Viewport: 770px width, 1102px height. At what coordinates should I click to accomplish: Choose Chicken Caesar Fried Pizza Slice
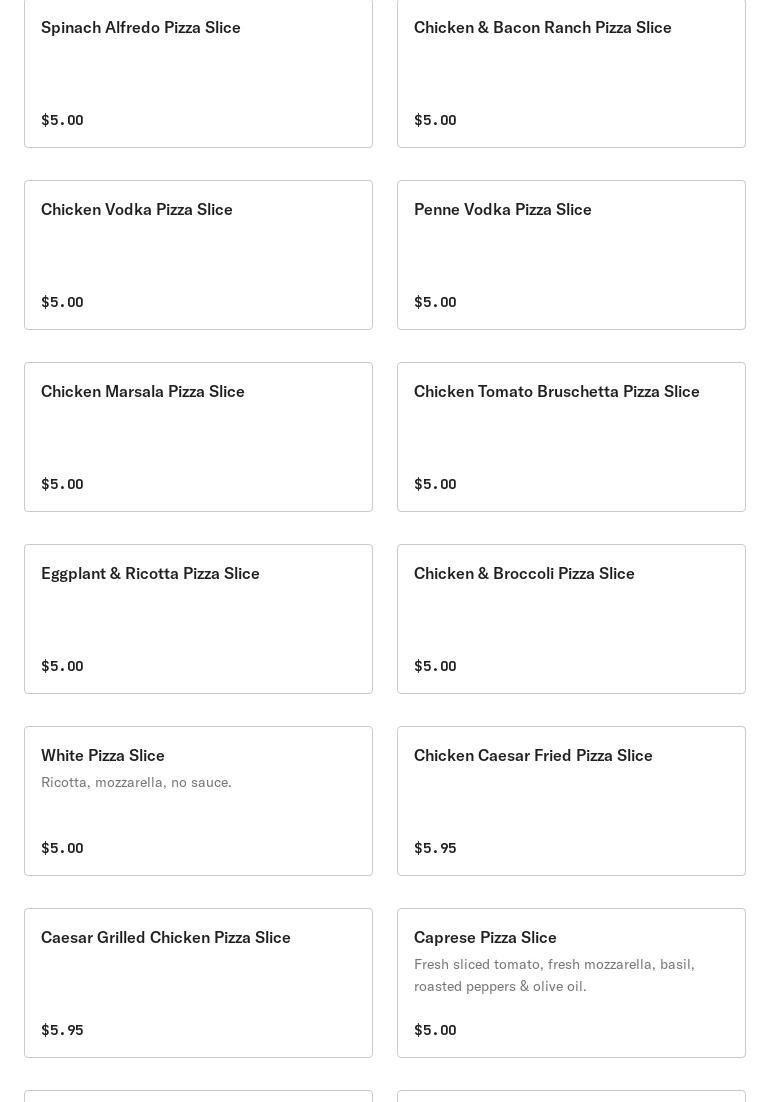tap(571, 800)
